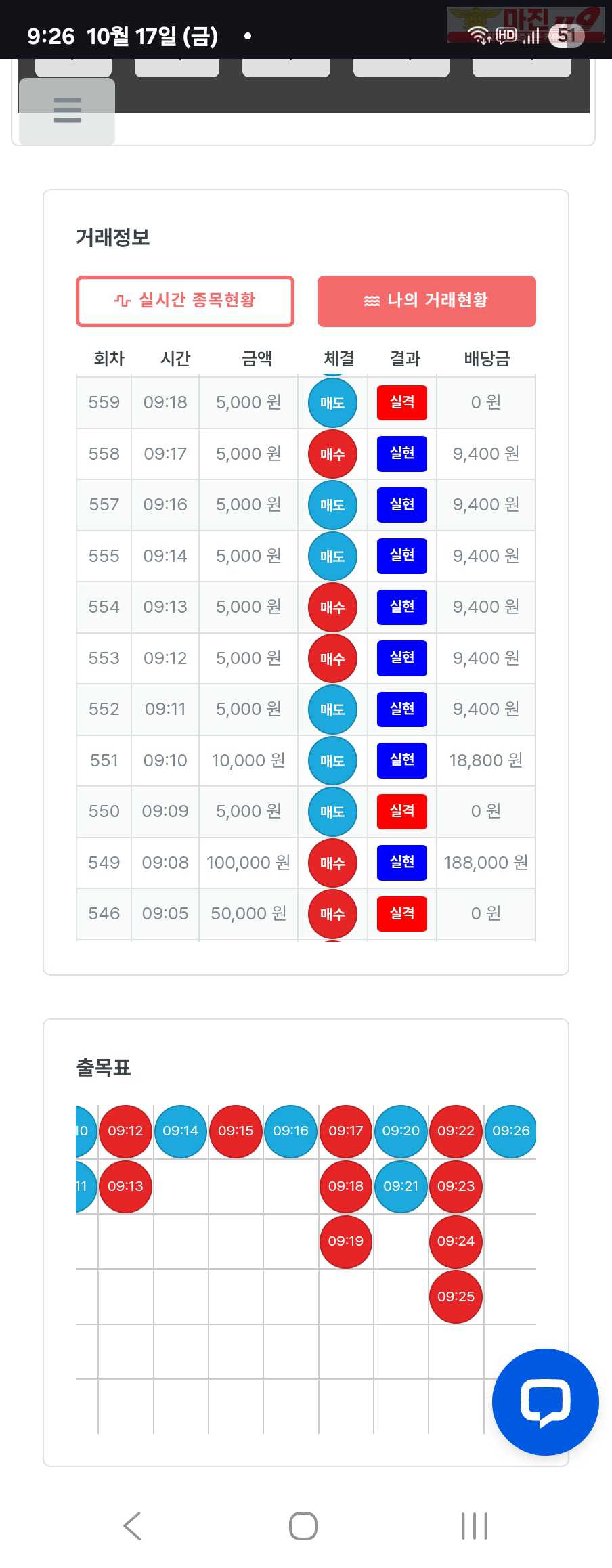612x1568 pixels.
Task: Switch to 실시간 종목현황 tab
Action: coord(185,301)
